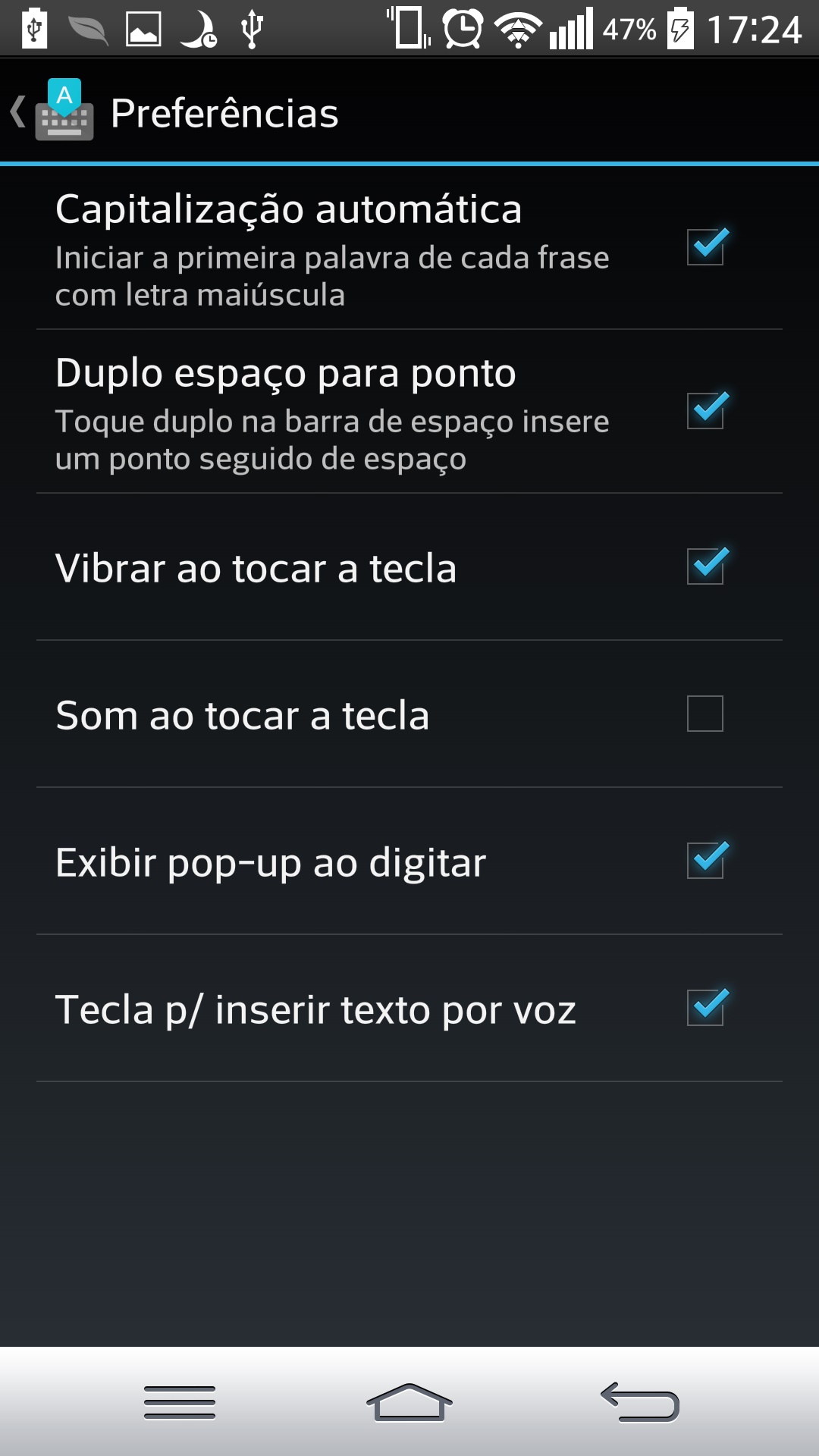The width and height of the screenshot is (819, 1456).
Task: Uncheck Capitalização automática checkbox
Action: (705, 247)
